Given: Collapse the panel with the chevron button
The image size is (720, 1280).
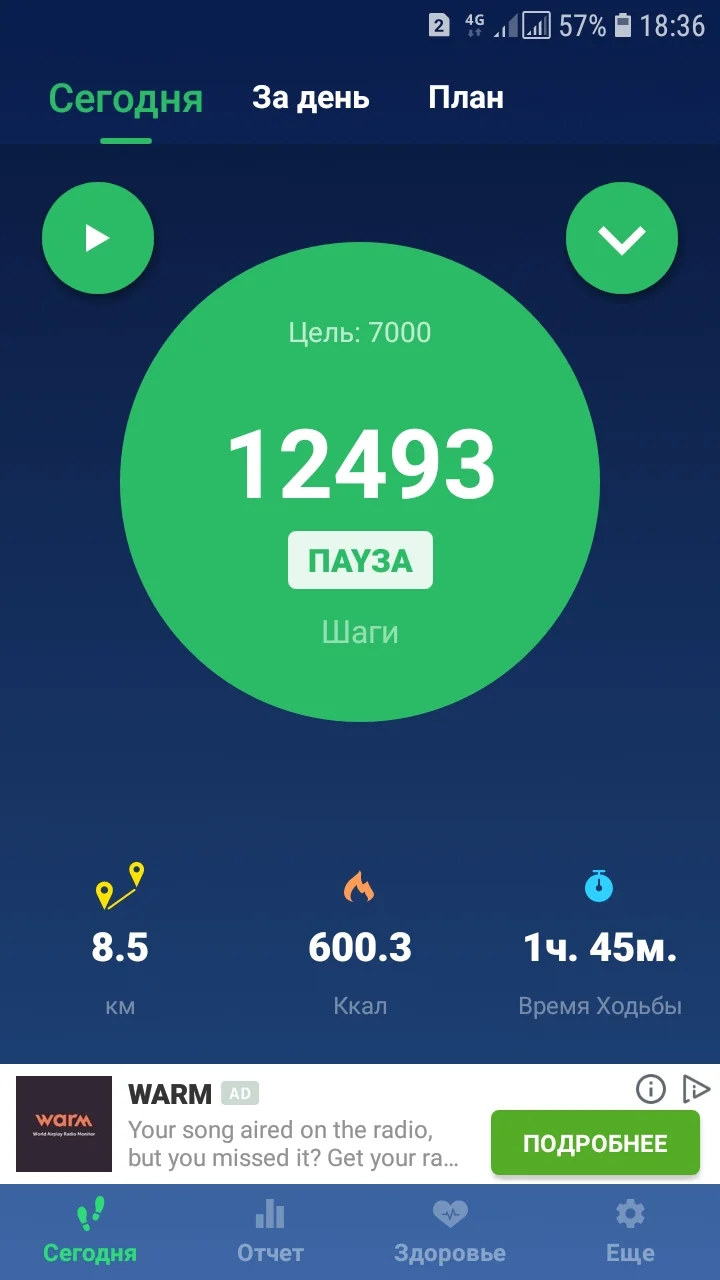Looking at the screenshot, I should (622, 237).
